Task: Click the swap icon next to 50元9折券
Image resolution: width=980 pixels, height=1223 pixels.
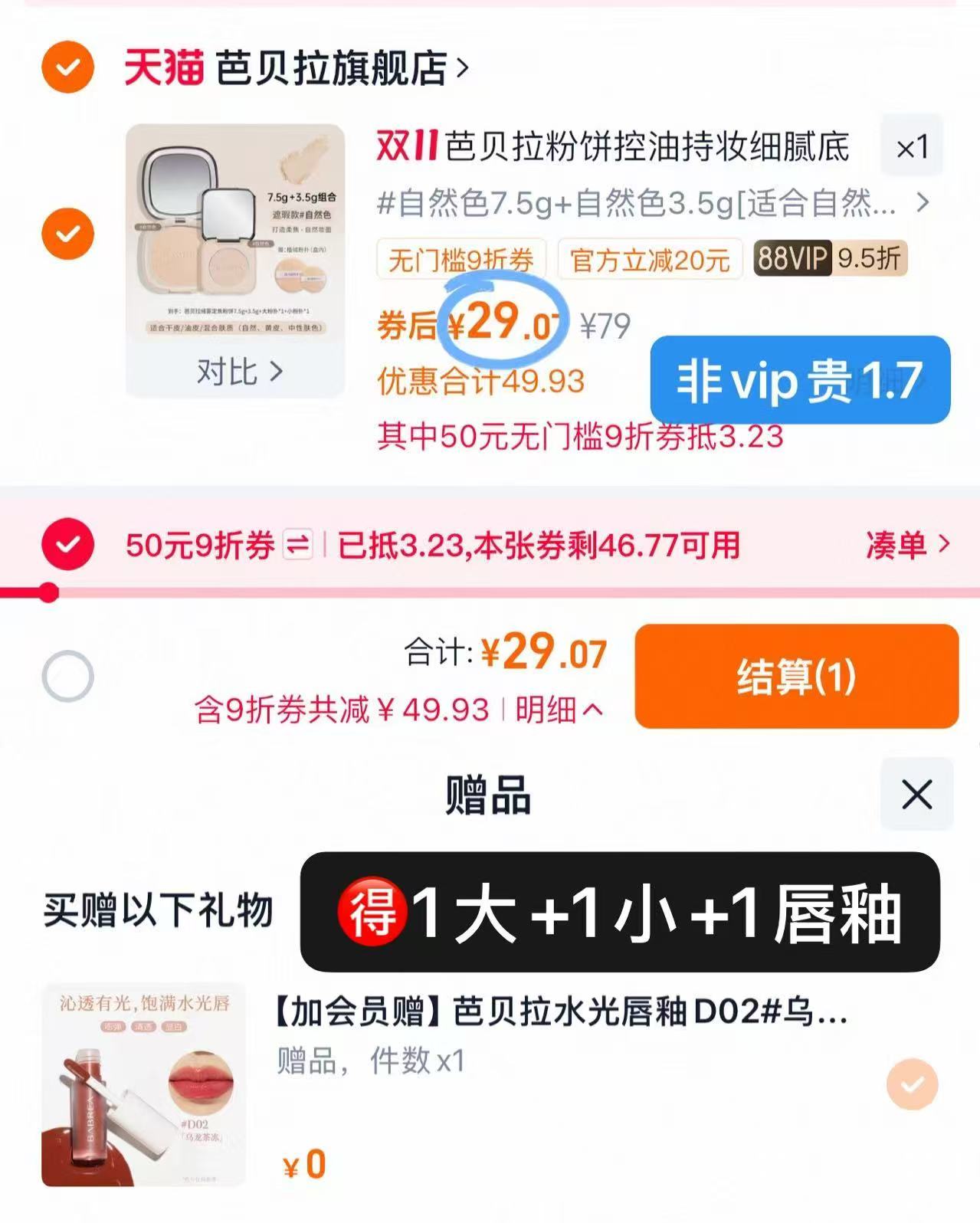Action: click(x=295, y=546)
